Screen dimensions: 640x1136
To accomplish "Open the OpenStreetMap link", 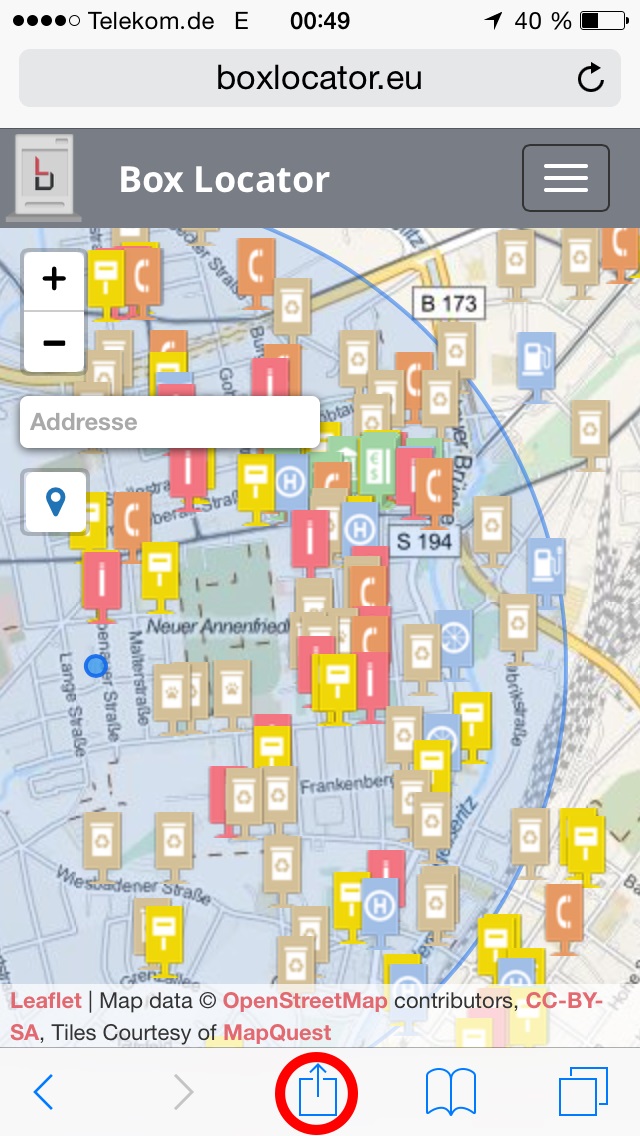I will [304, 1001].
